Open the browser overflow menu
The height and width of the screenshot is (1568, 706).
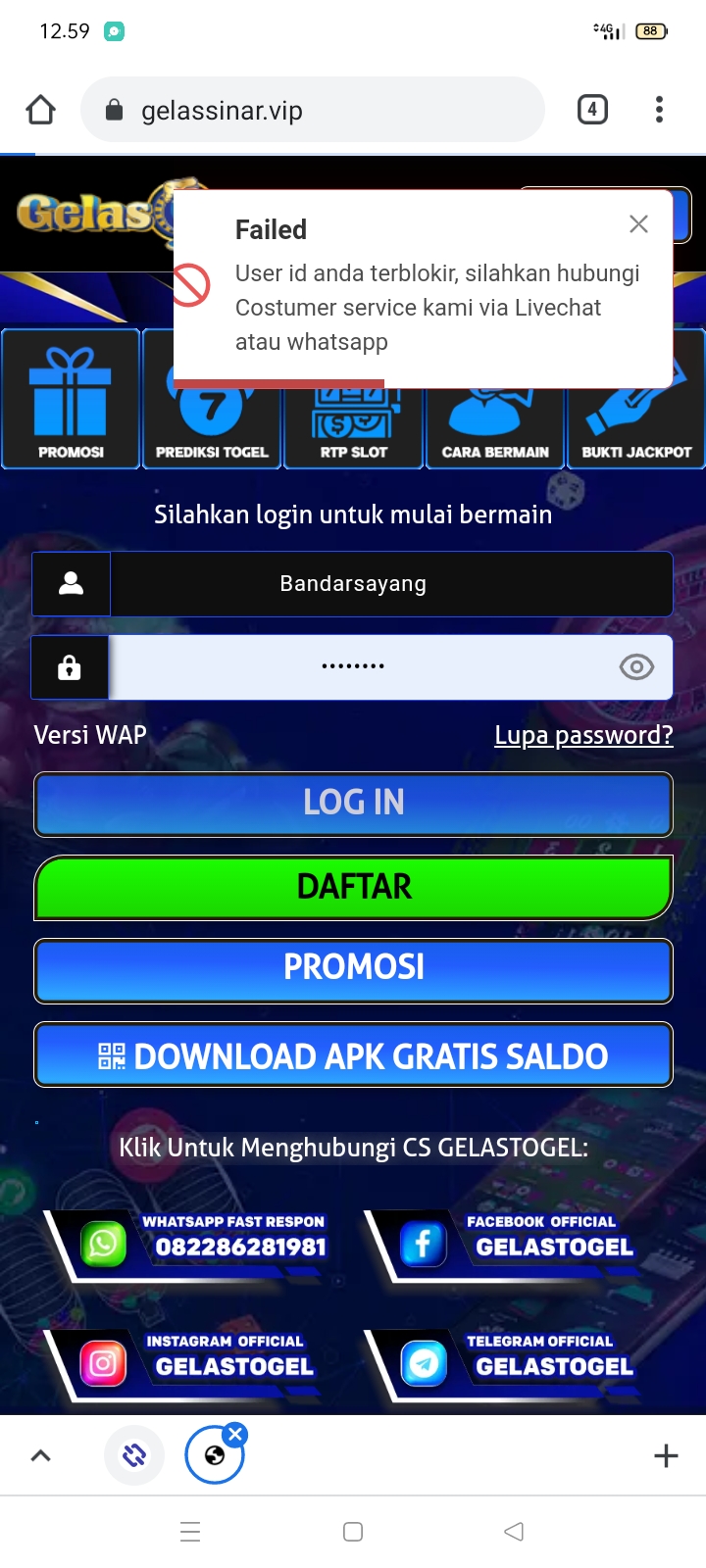click(x=659, y=110)
